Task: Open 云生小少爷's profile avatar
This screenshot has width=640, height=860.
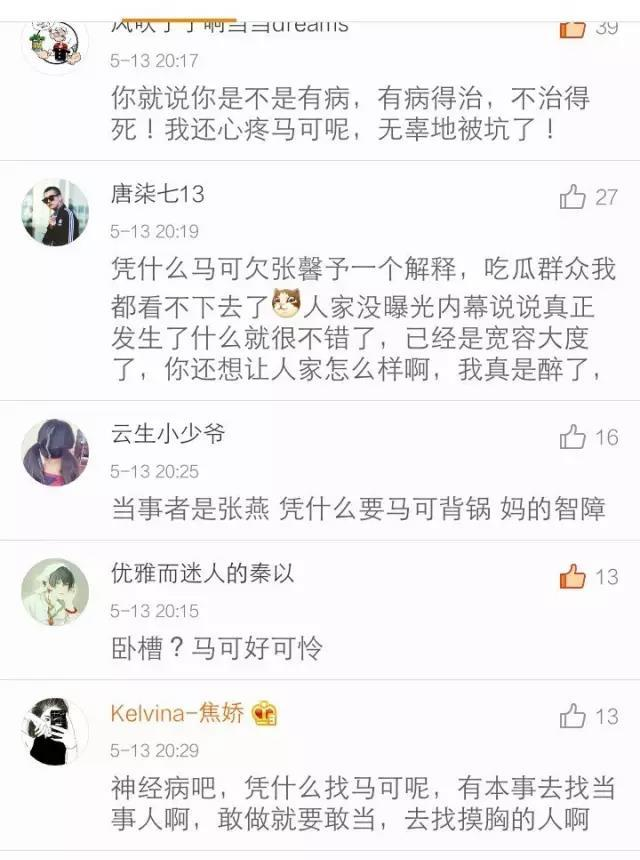Action: [55, 452]
